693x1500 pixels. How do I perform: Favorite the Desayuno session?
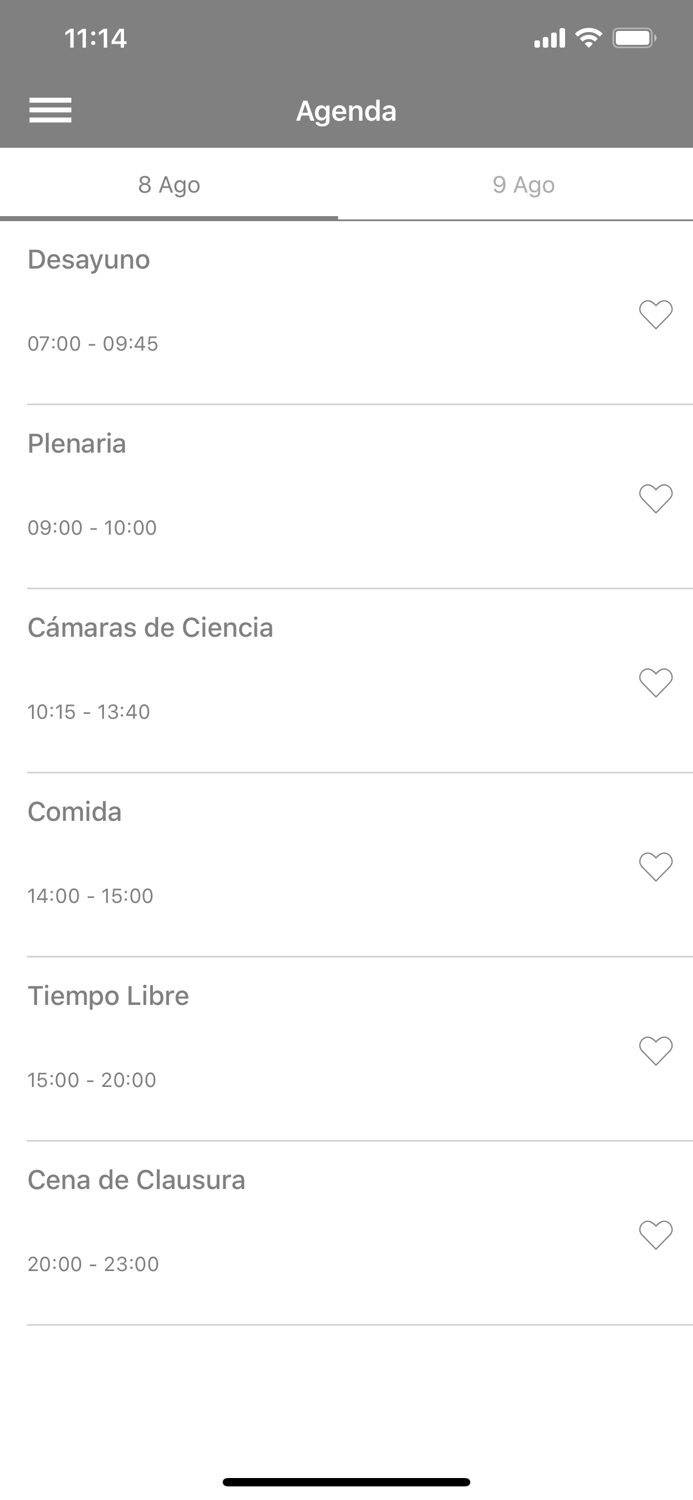click(655, 315)
